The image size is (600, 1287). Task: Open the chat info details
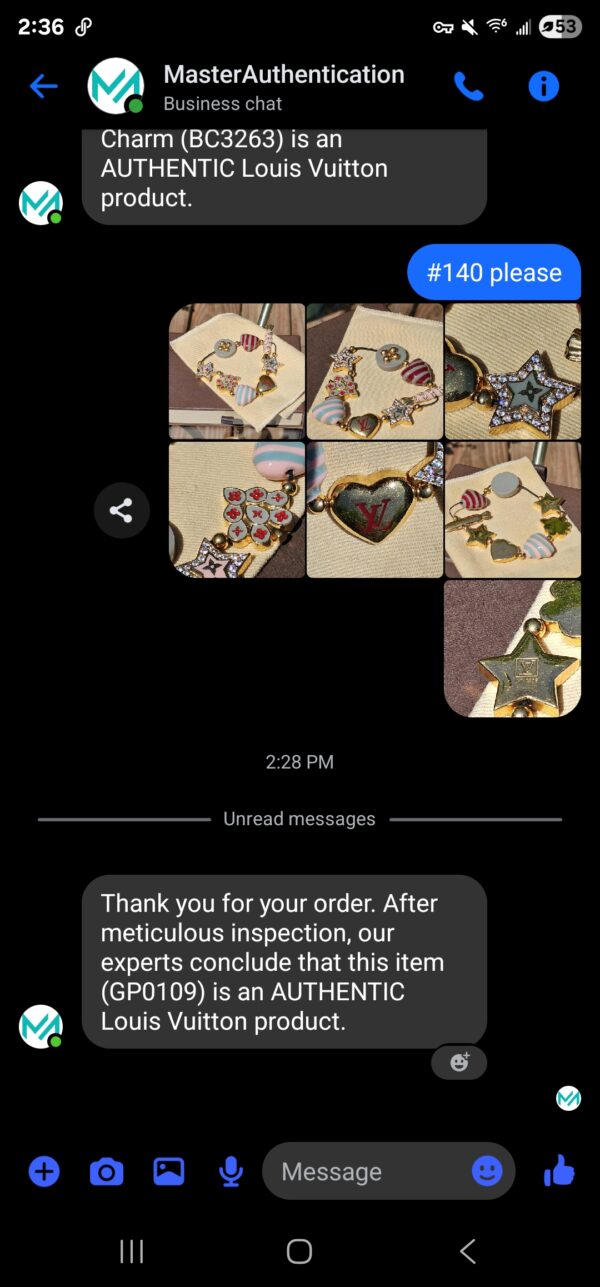pos(543,86)
